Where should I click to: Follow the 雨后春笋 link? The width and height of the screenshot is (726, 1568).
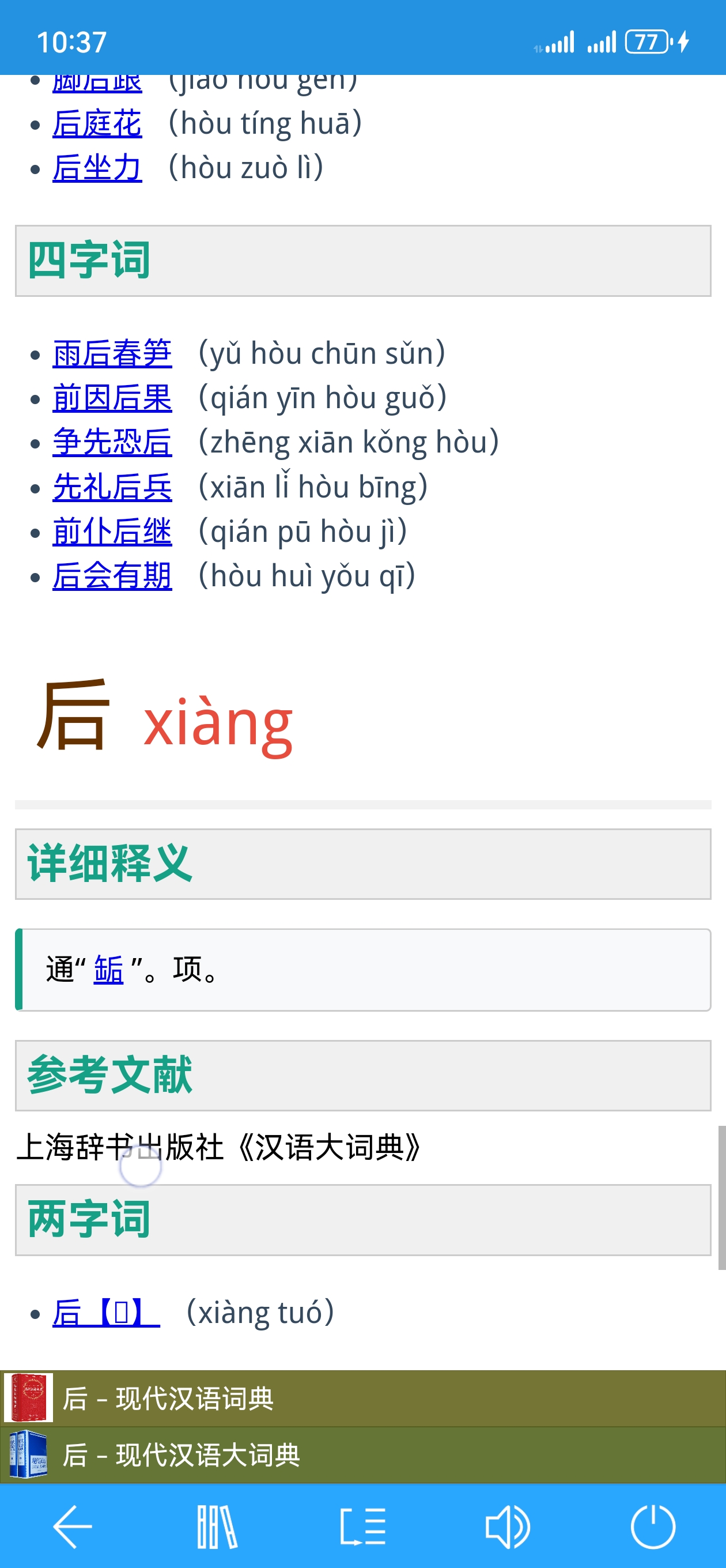[112, 353]
